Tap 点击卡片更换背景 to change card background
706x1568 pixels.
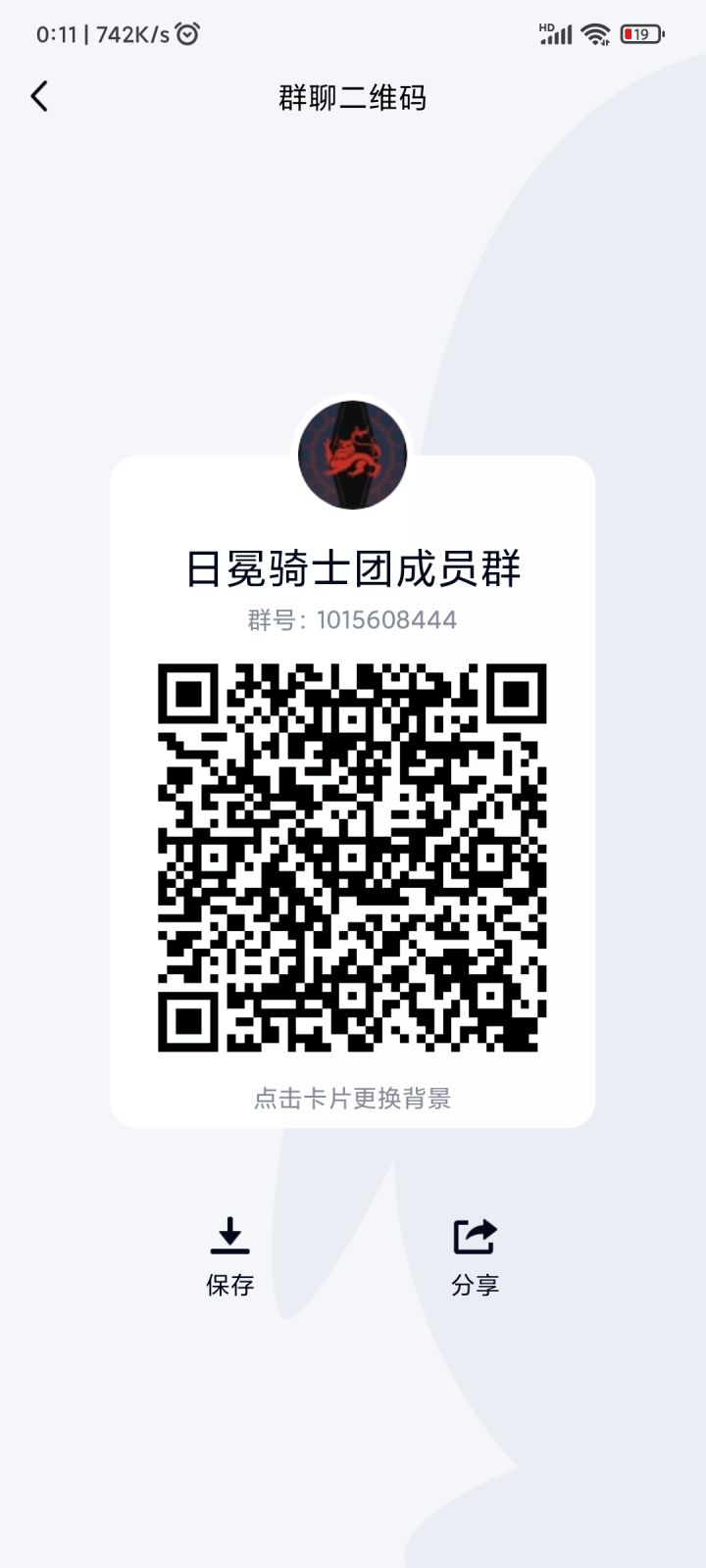point(353,1099)
